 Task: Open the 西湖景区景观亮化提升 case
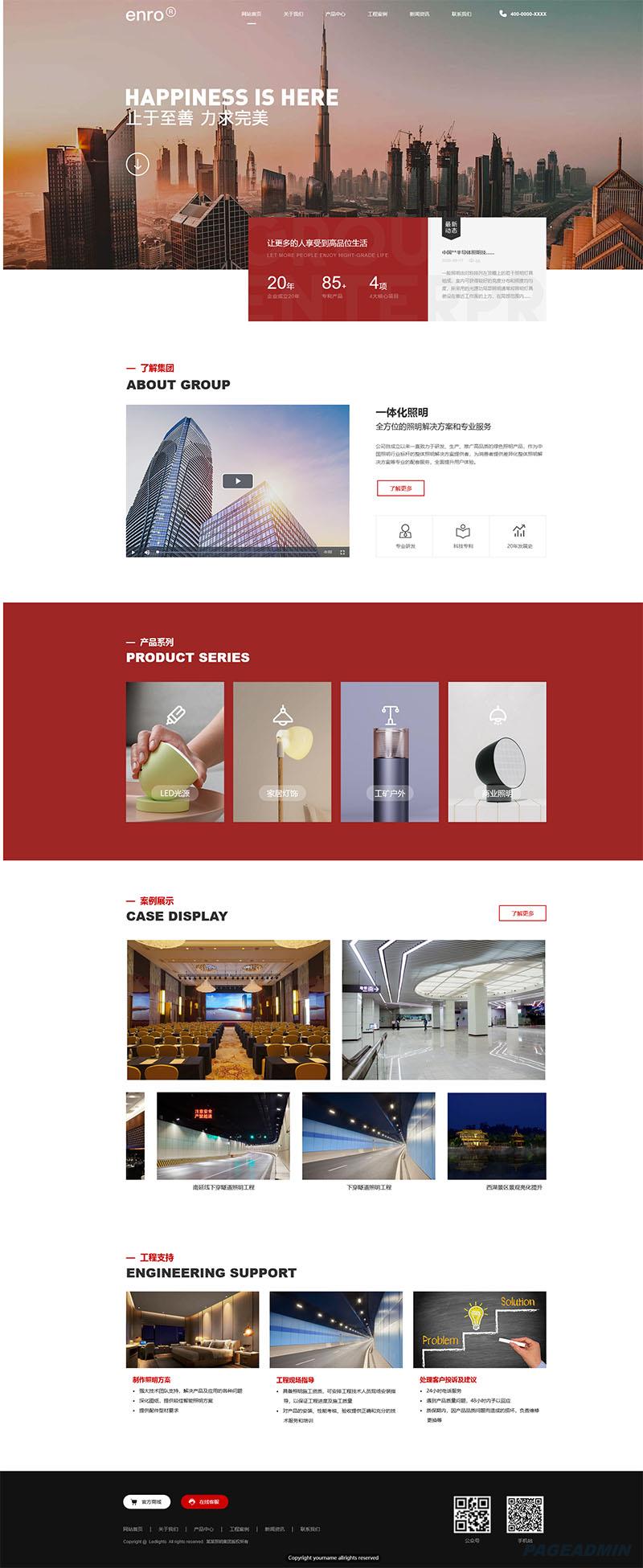[x=497, y=1137]
